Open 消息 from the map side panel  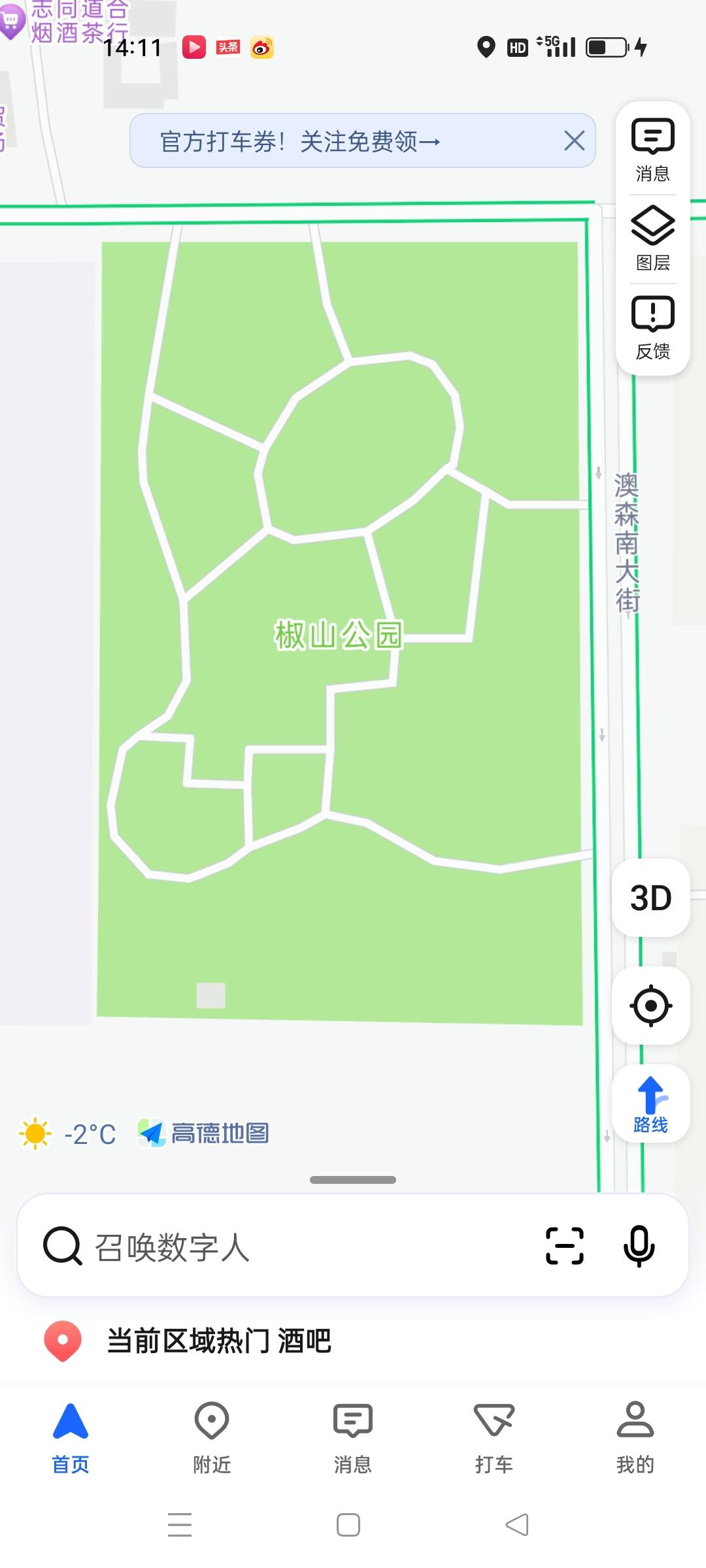tap(652, 150)
